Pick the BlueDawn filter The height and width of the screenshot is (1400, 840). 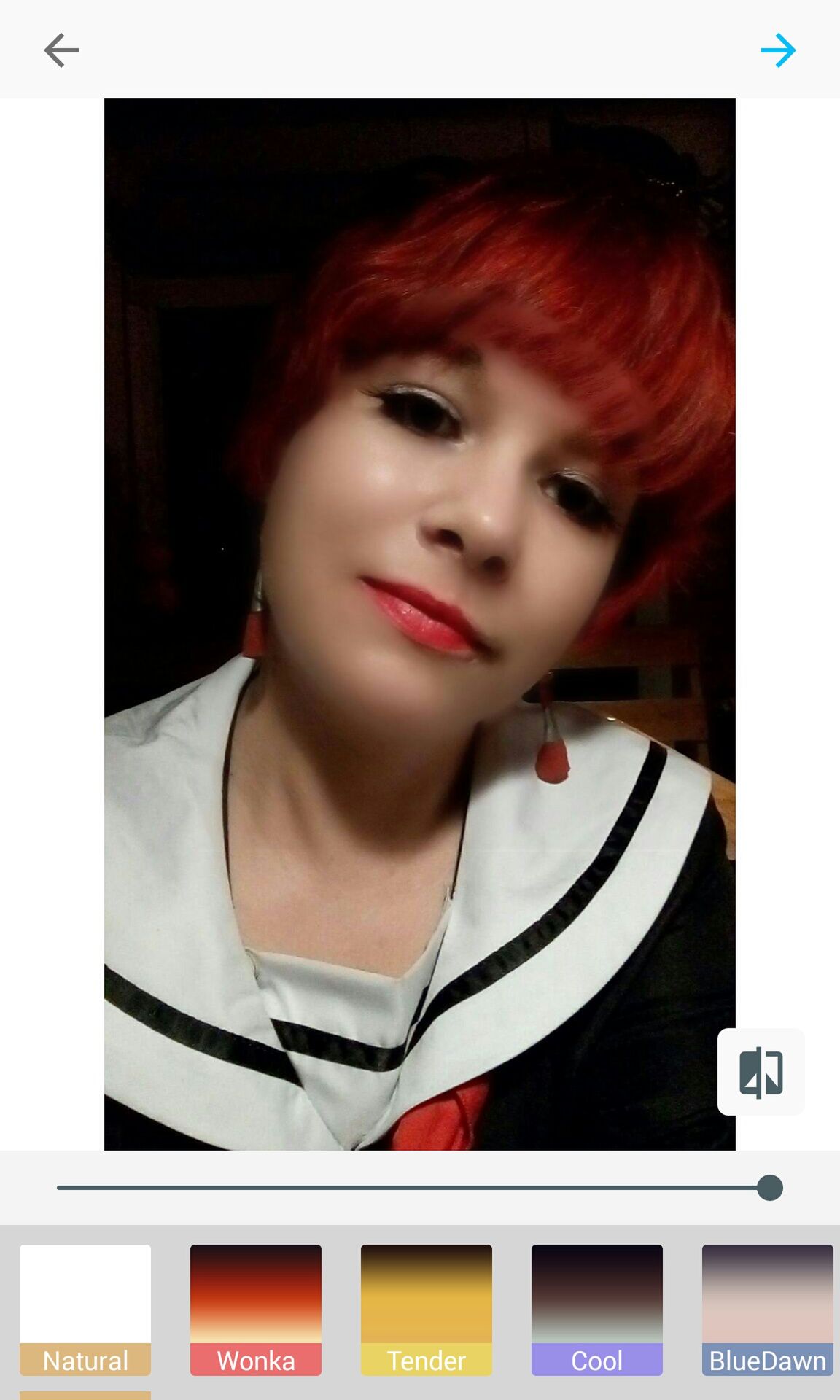(768, 1310)
